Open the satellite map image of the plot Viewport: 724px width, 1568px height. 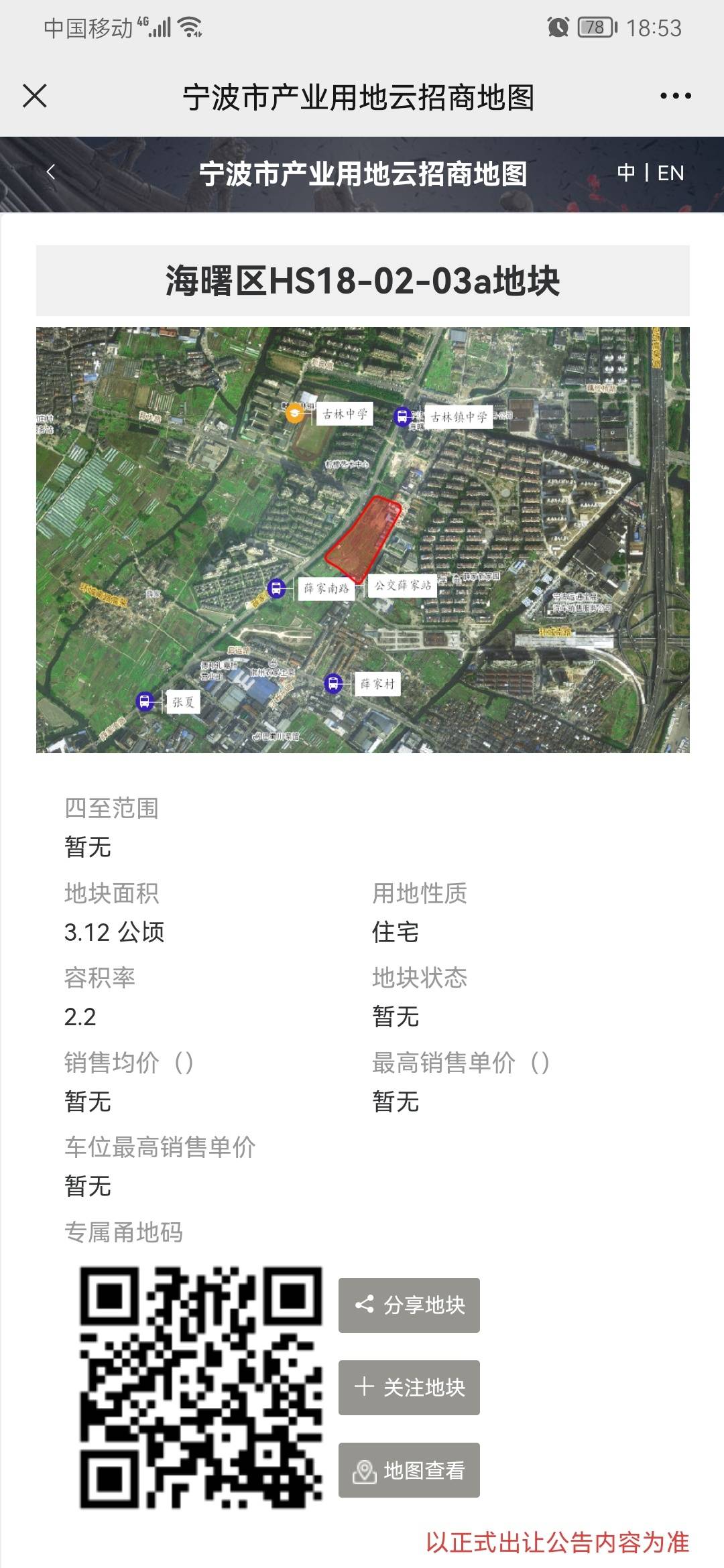[x=363, y=539]
